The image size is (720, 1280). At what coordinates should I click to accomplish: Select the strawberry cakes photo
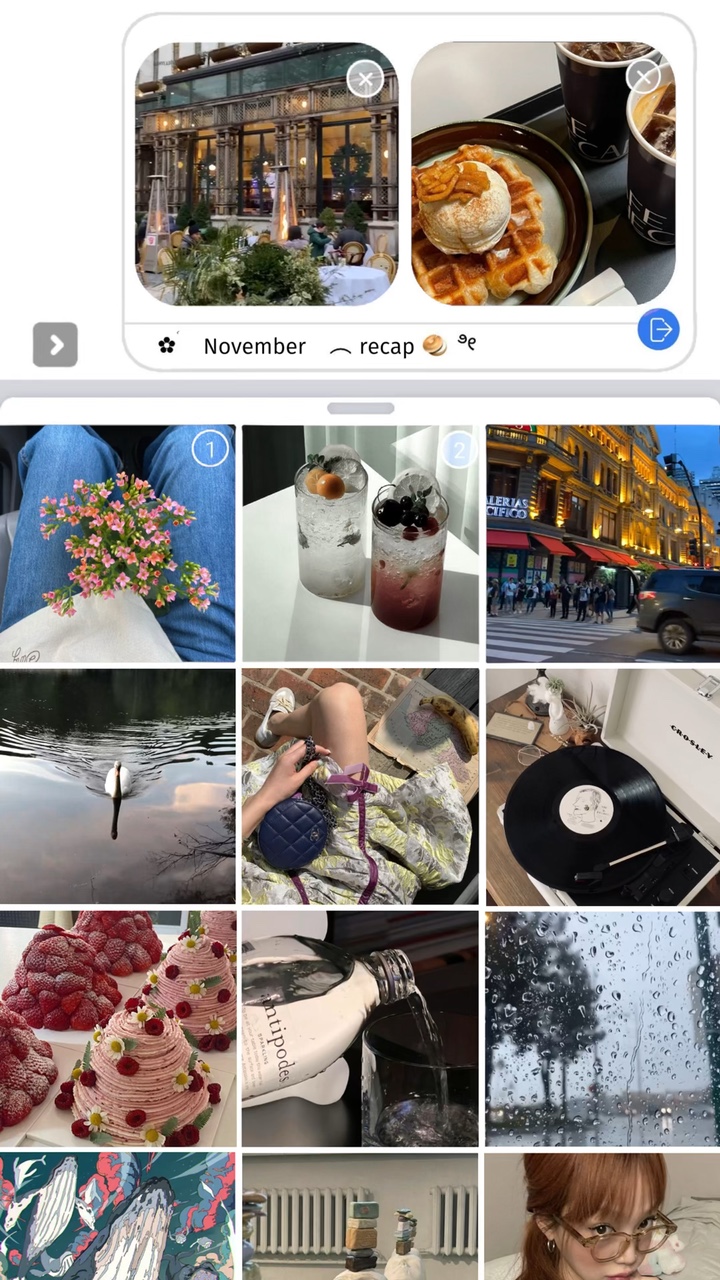[x=118, y=1028]
